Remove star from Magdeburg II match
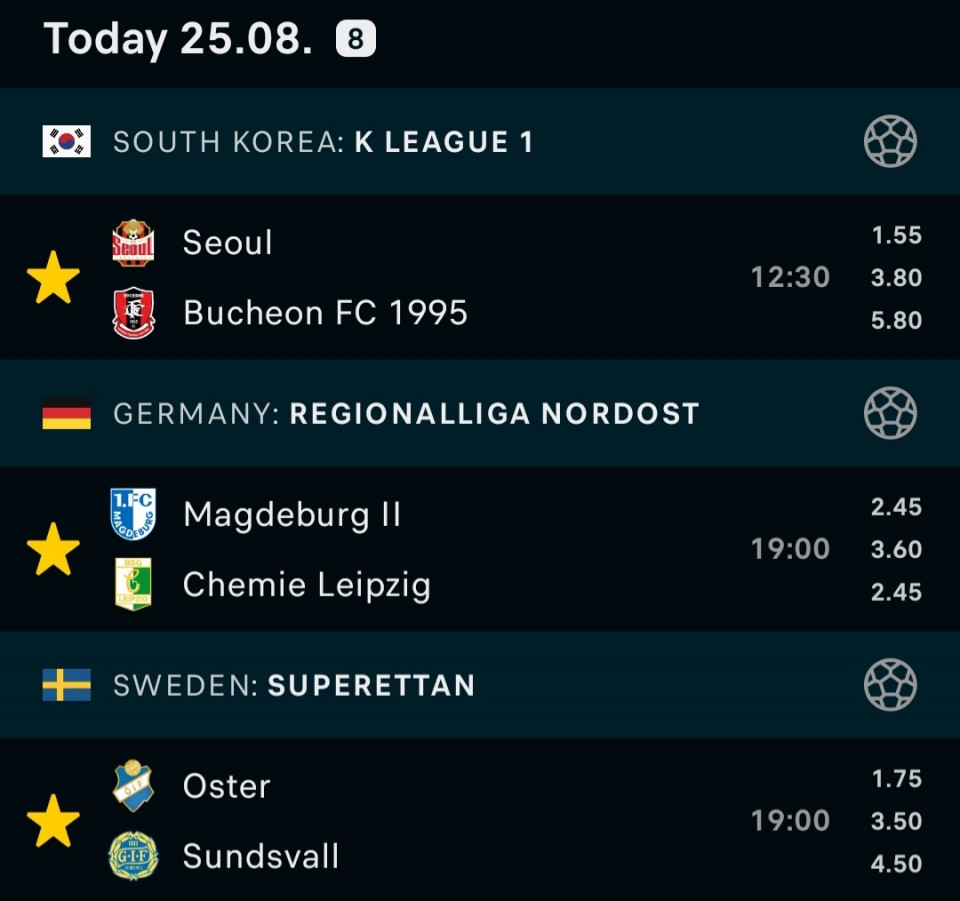 coord(53,549)
